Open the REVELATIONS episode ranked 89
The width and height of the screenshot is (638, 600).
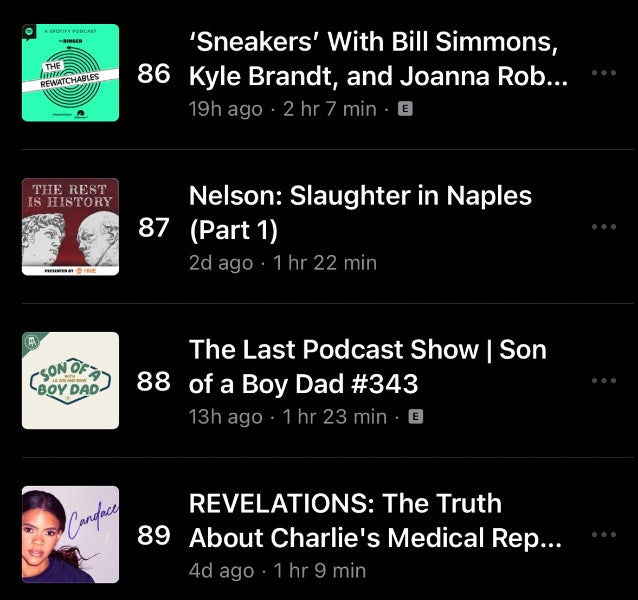375,520
